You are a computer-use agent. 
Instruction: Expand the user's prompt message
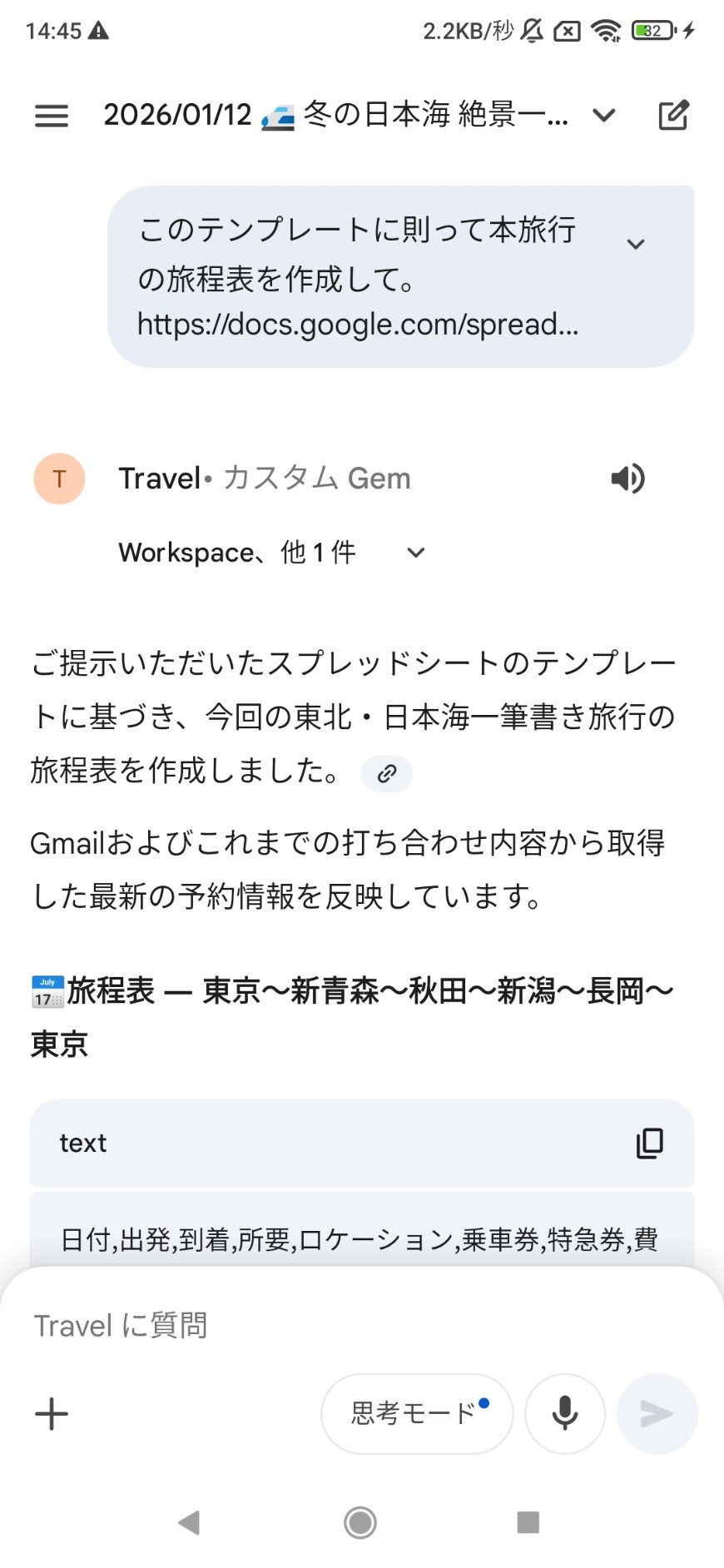[636, 244]
